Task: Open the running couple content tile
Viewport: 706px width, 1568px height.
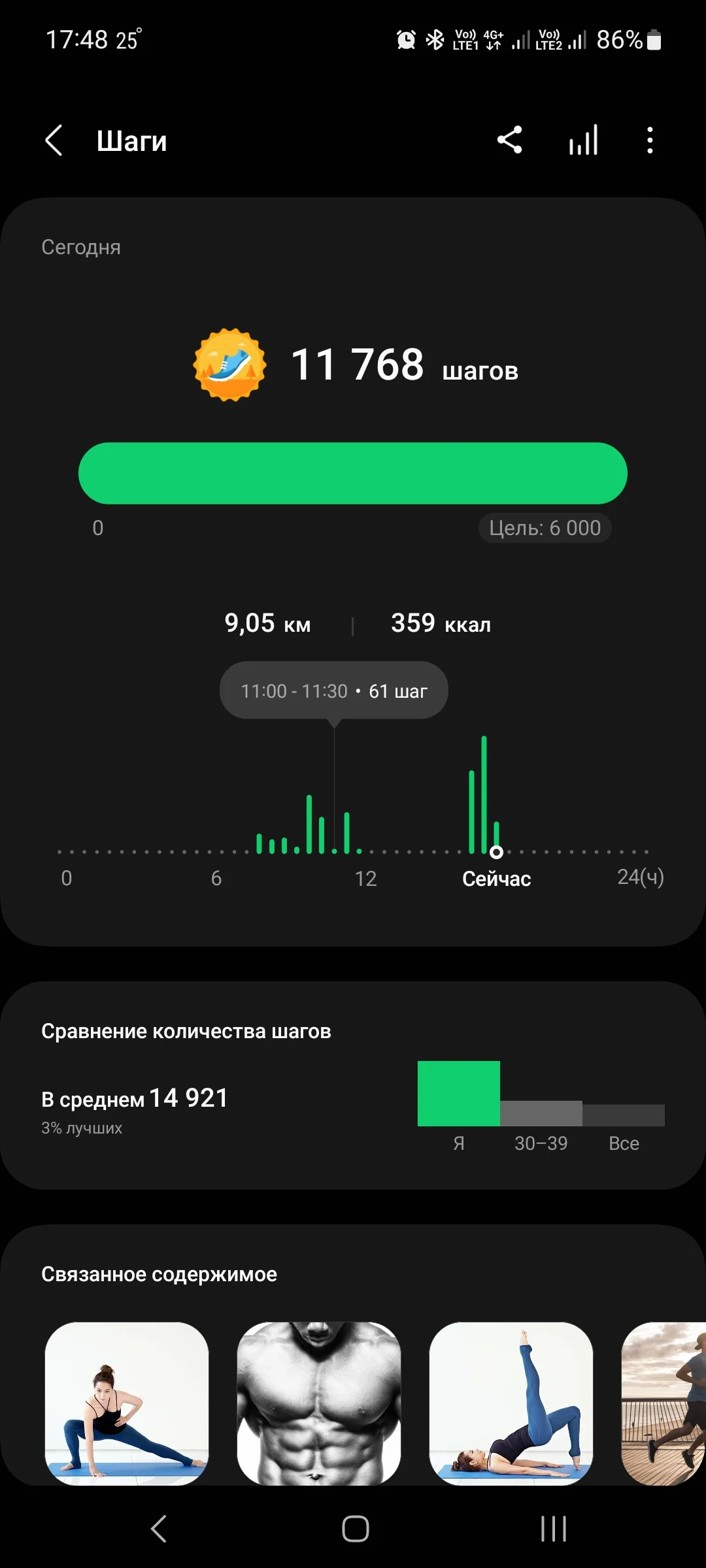Action: (664, 1403)
